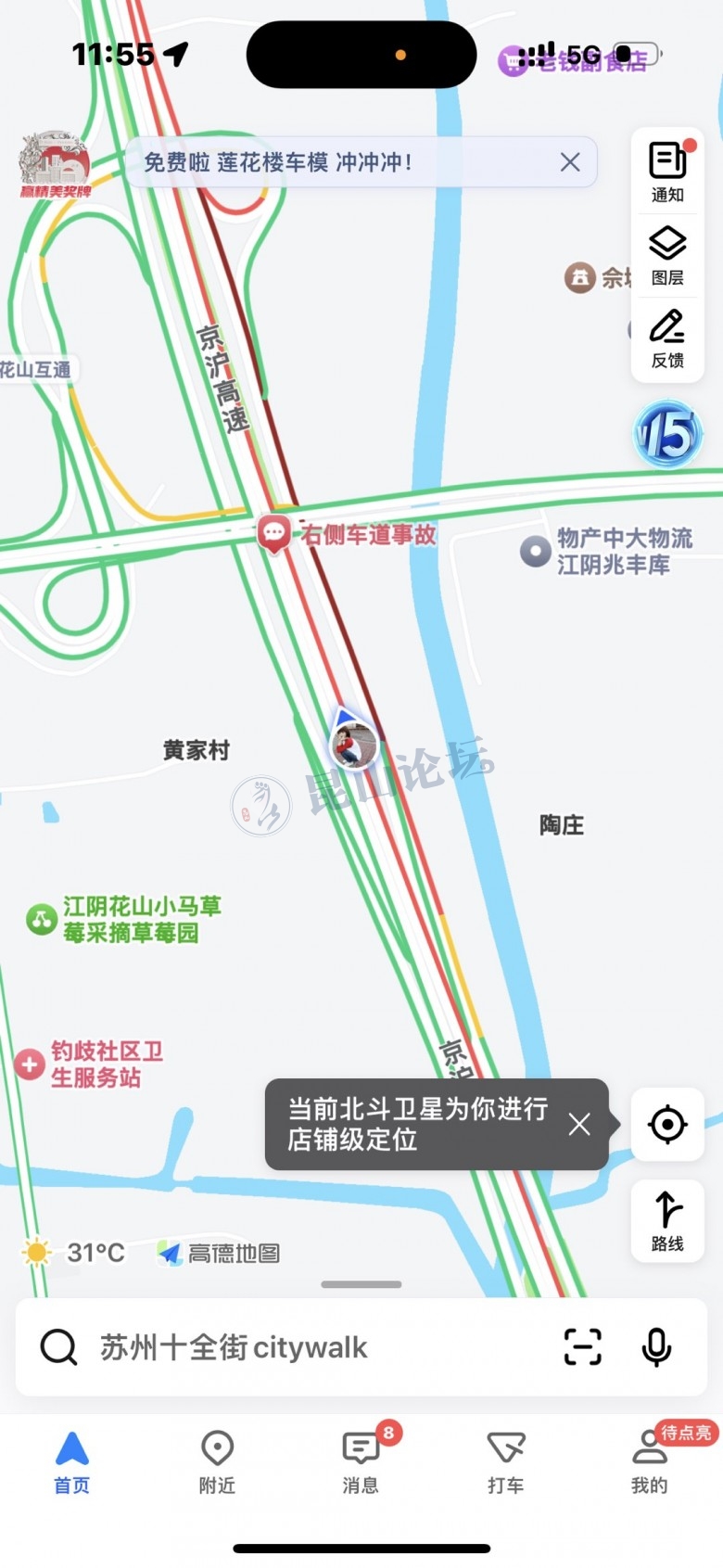The height and width of the screenshot is (1568, 723).
Task: Check the 31°C weather widget
Action: [74, 1253]
